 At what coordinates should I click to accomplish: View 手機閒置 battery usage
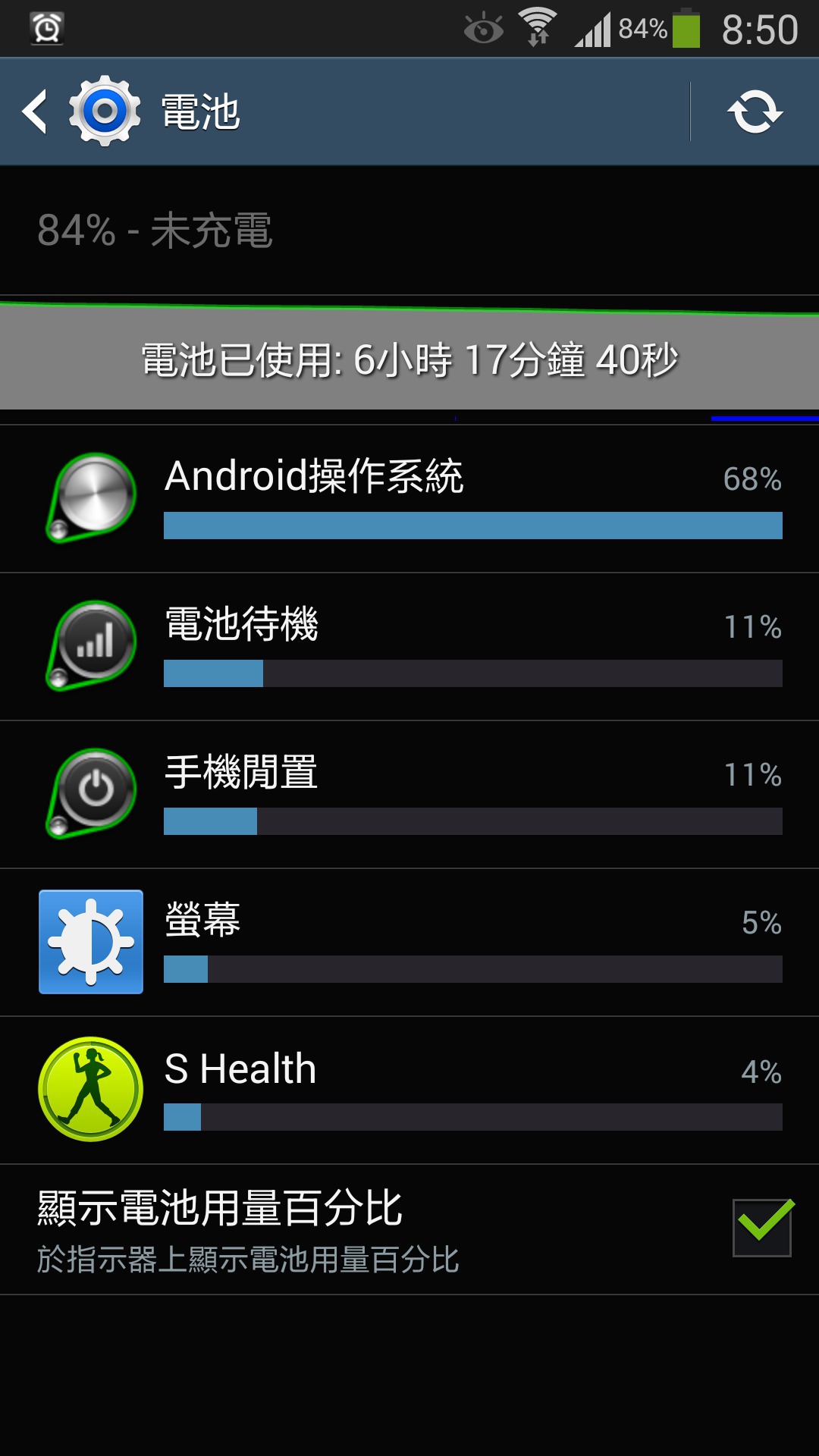pos(409,794)
